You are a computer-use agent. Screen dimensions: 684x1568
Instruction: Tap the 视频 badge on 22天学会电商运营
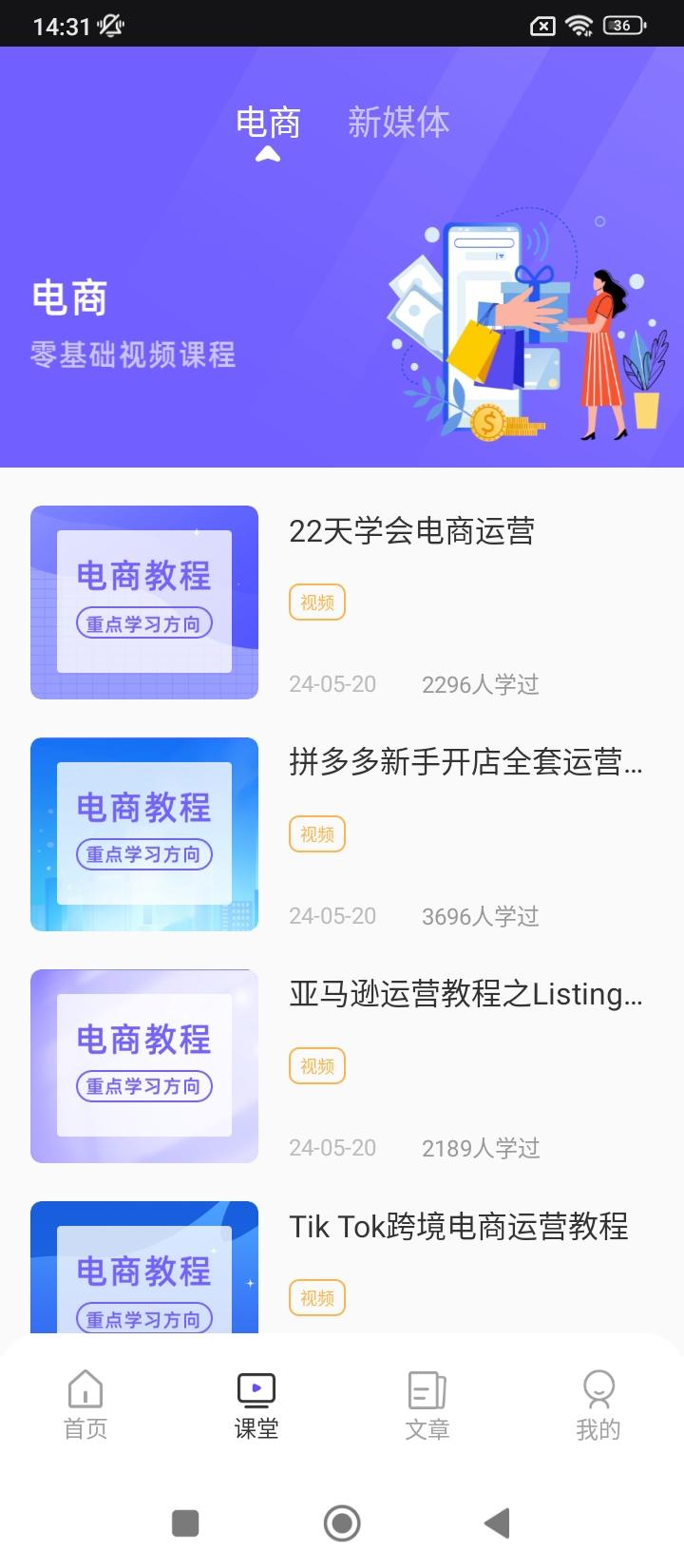coord(316,602)
